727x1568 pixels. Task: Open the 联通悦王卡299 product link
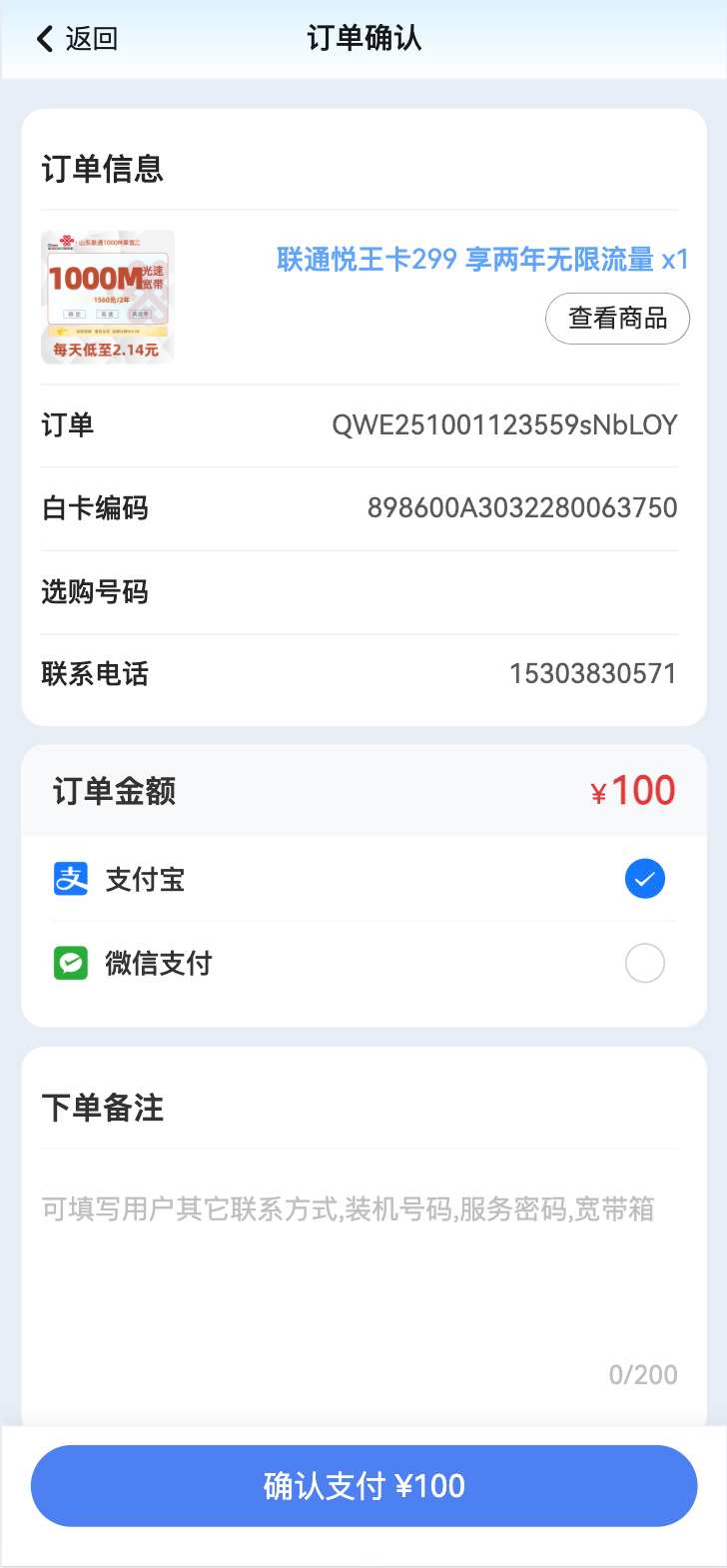click(482, 260)
